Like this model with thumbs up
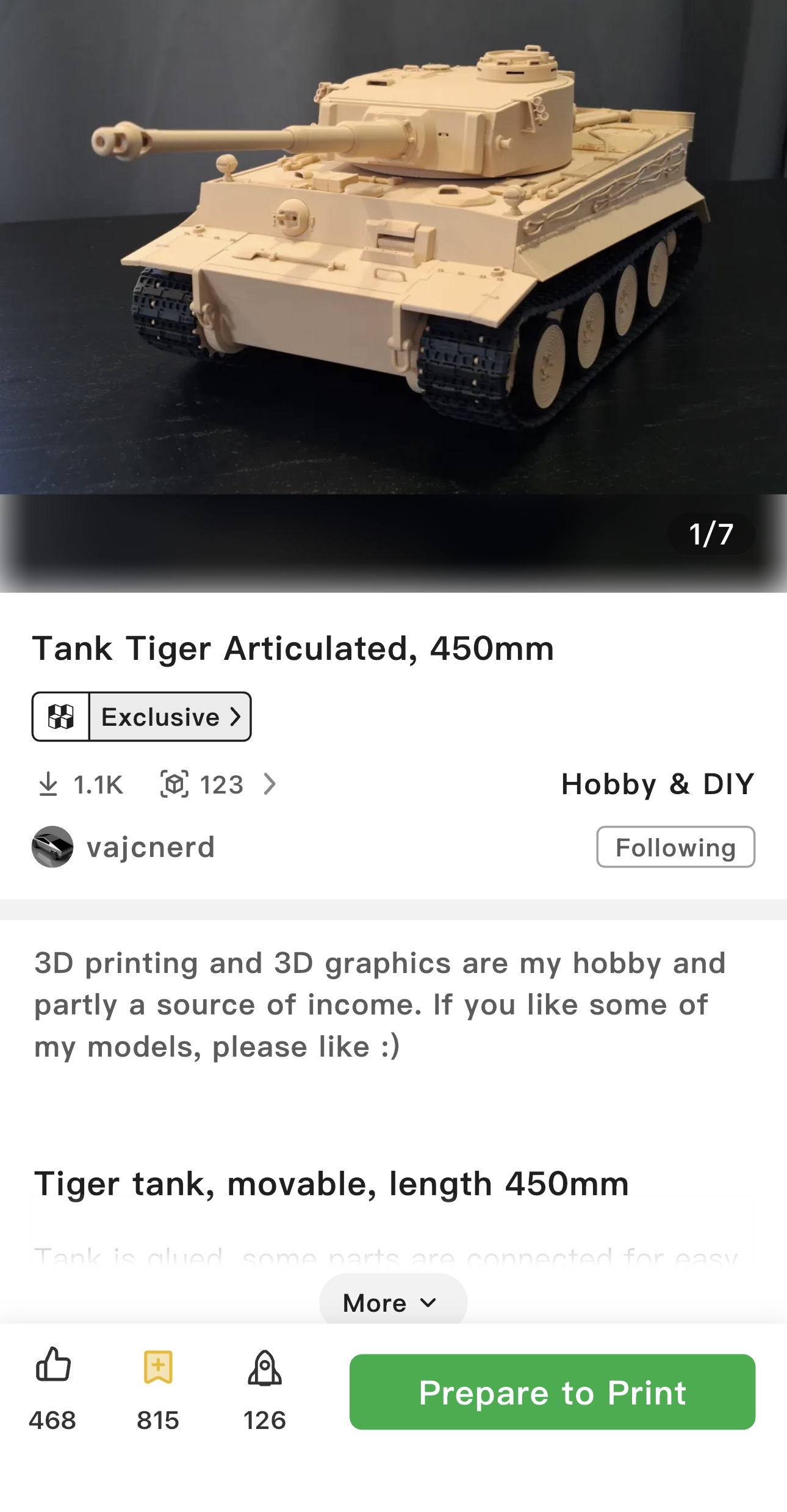Screen dimensions: 787x1512 tap(53, 1365)
